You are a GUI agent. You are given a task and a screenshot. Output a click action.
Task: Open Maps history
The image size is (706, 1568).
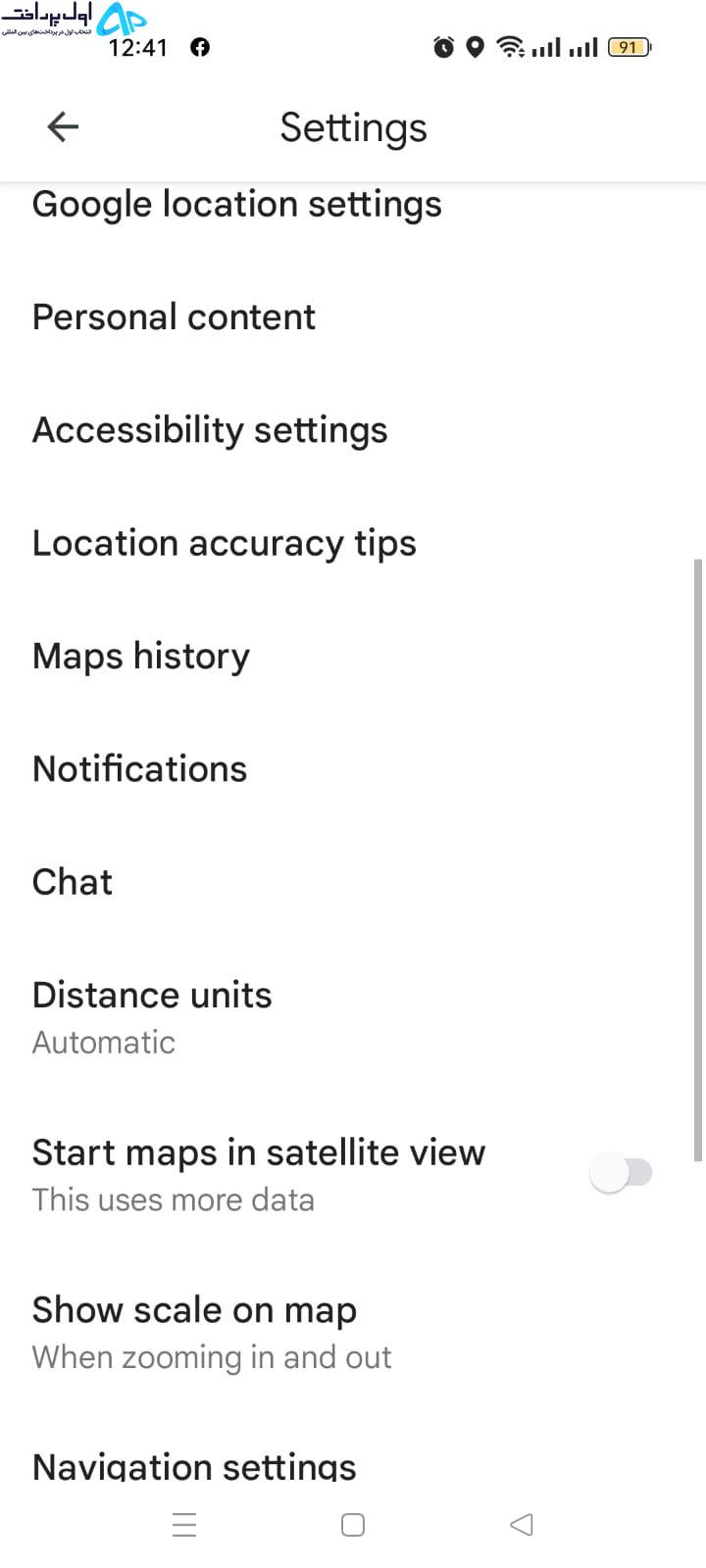(x=353, y=656)
